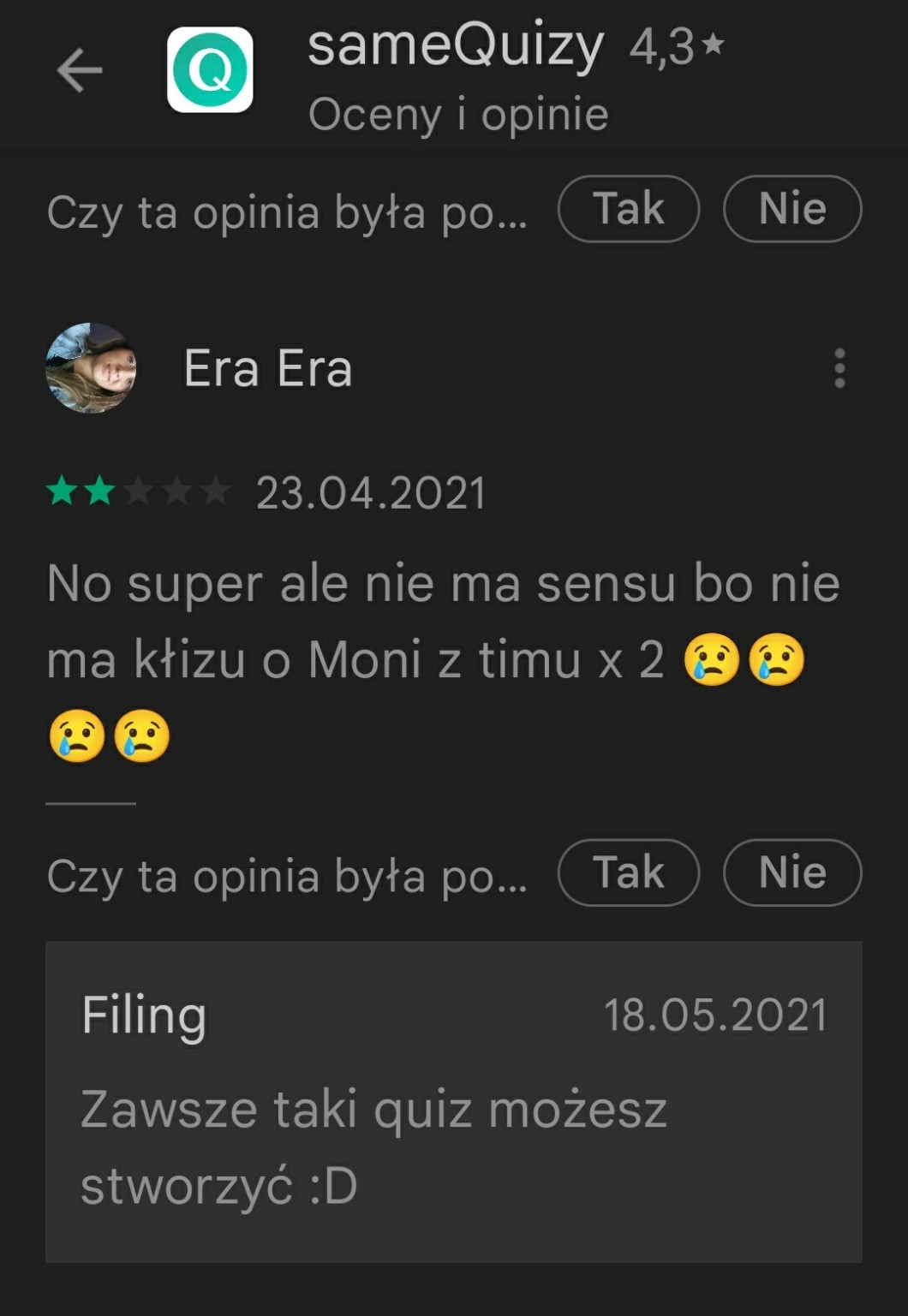Open overflow menu on Era Era's review
Viewport: 908px width, 1316px height.
(x=839, y=368)
